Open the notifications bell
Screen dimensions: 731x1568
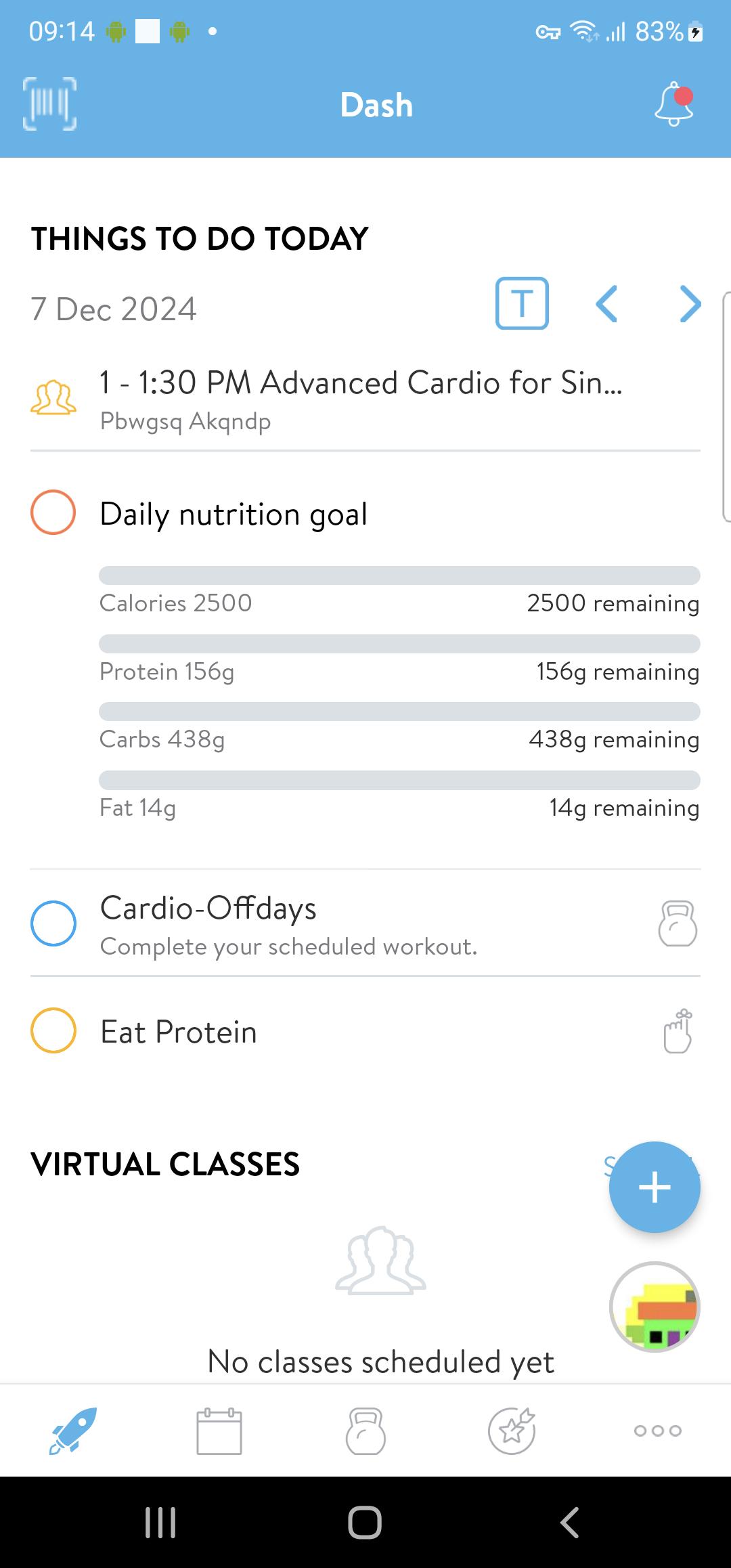[x=674, y=104]
